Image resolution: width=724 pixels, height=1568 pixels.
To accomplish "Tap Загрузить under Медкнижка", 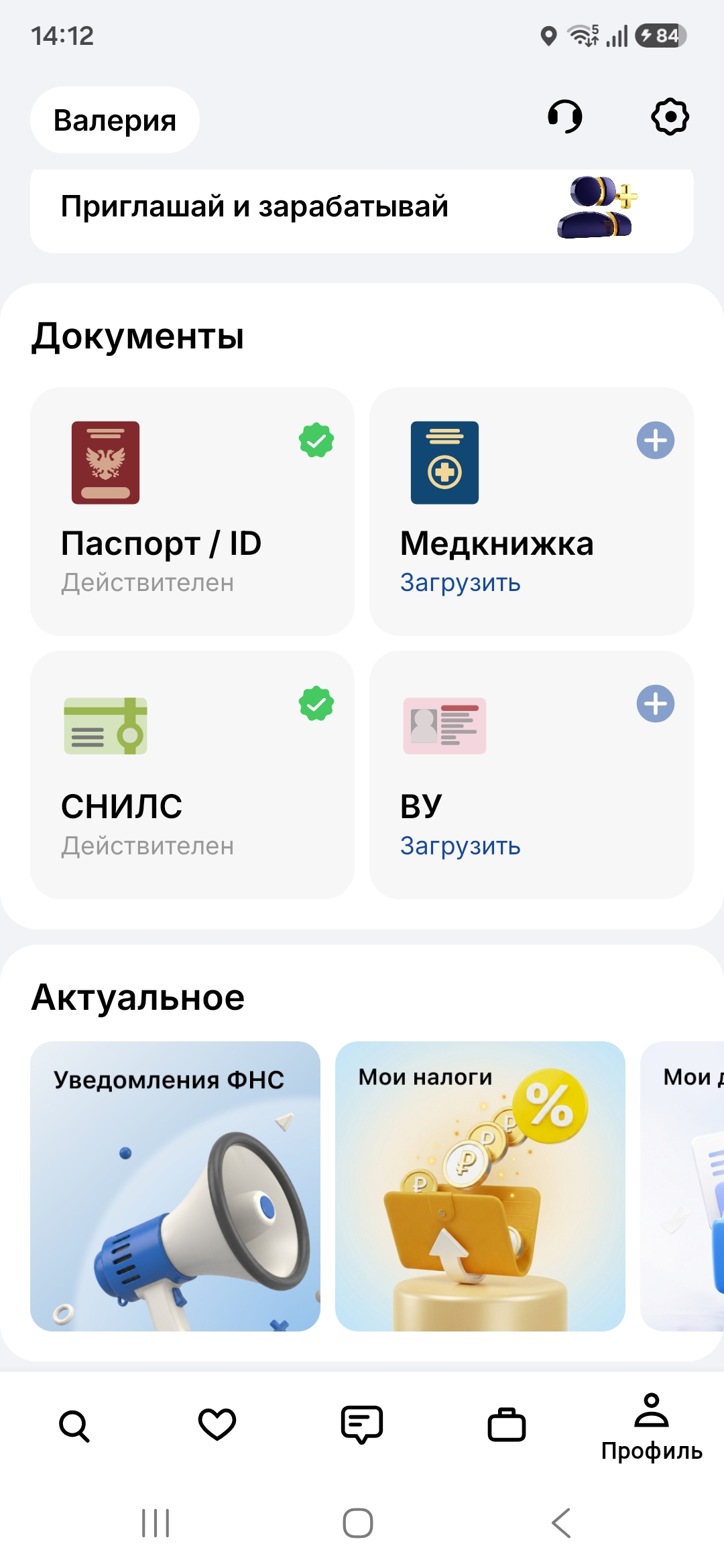I will [x=461, y=583].
